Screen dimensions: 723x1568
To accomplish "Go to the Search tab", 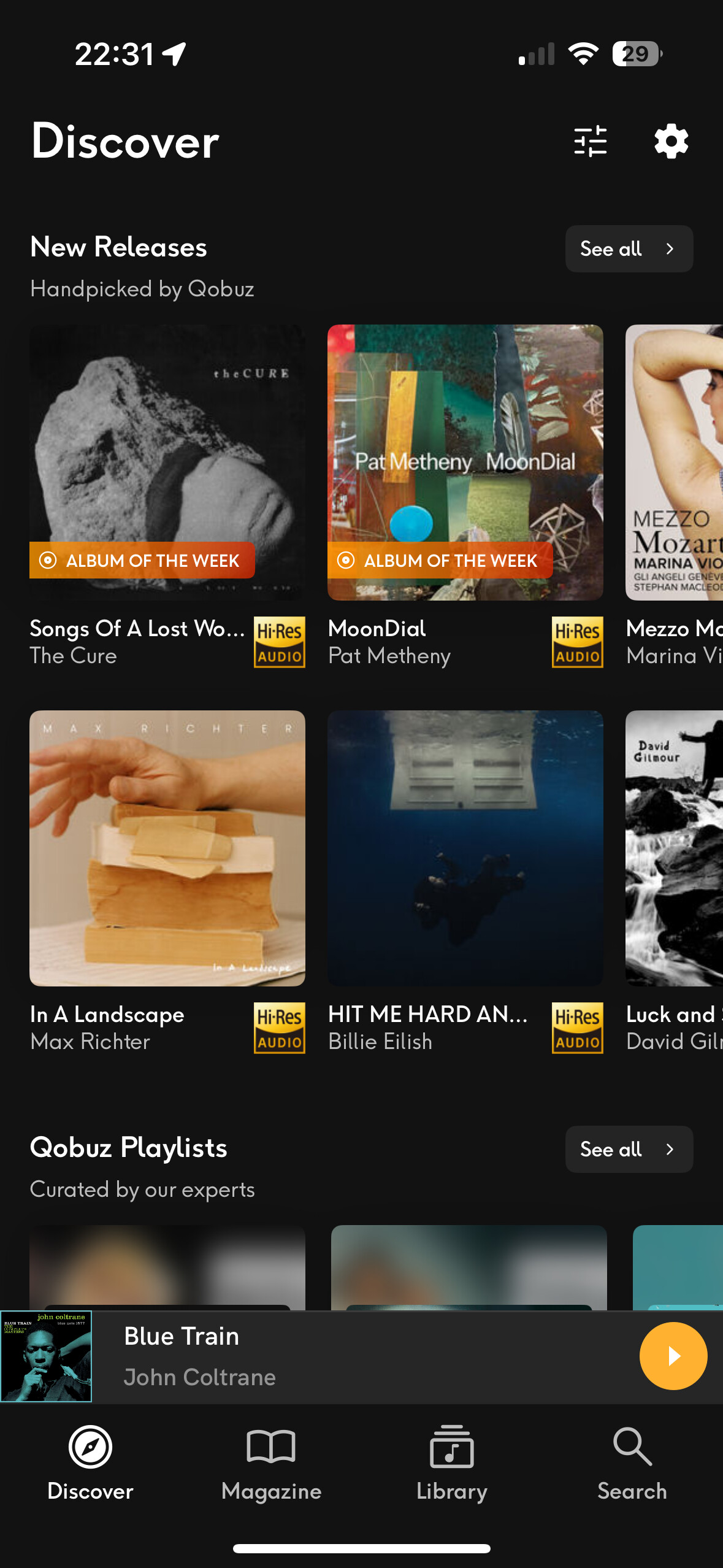I will point(632,1464).
